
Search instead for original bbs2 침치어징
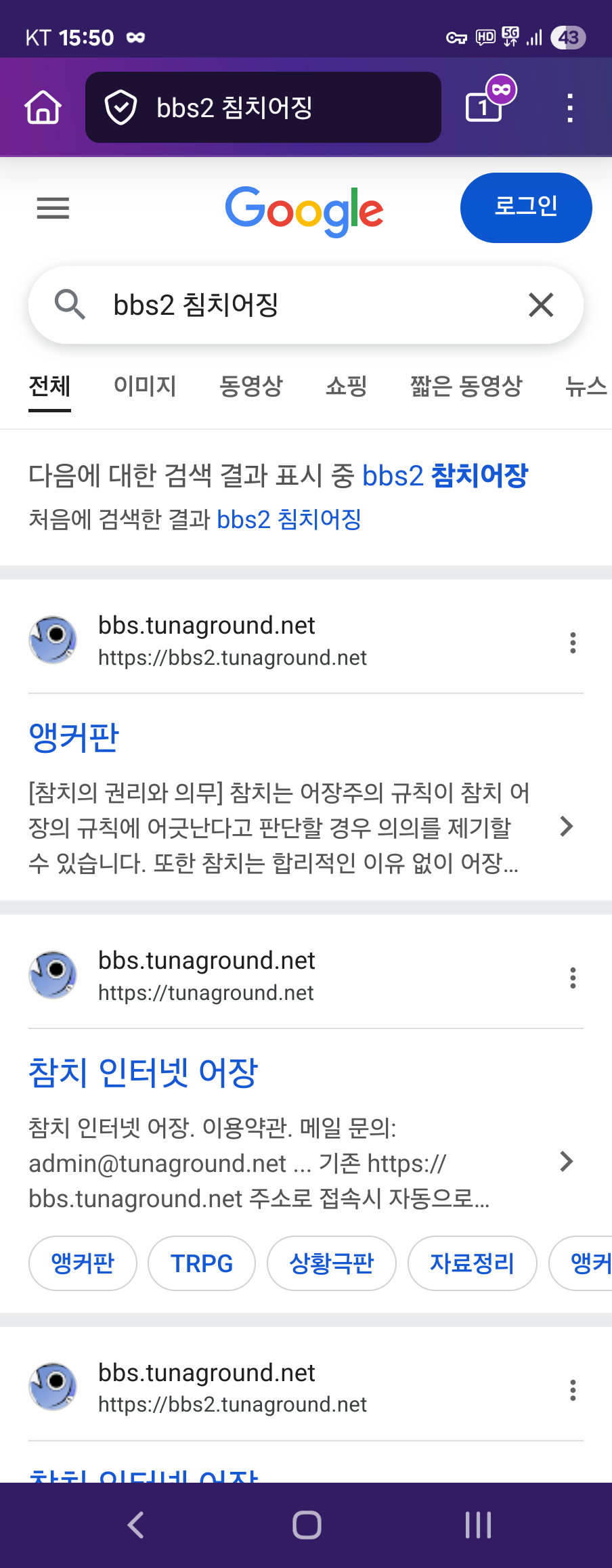tap(289, 519)
